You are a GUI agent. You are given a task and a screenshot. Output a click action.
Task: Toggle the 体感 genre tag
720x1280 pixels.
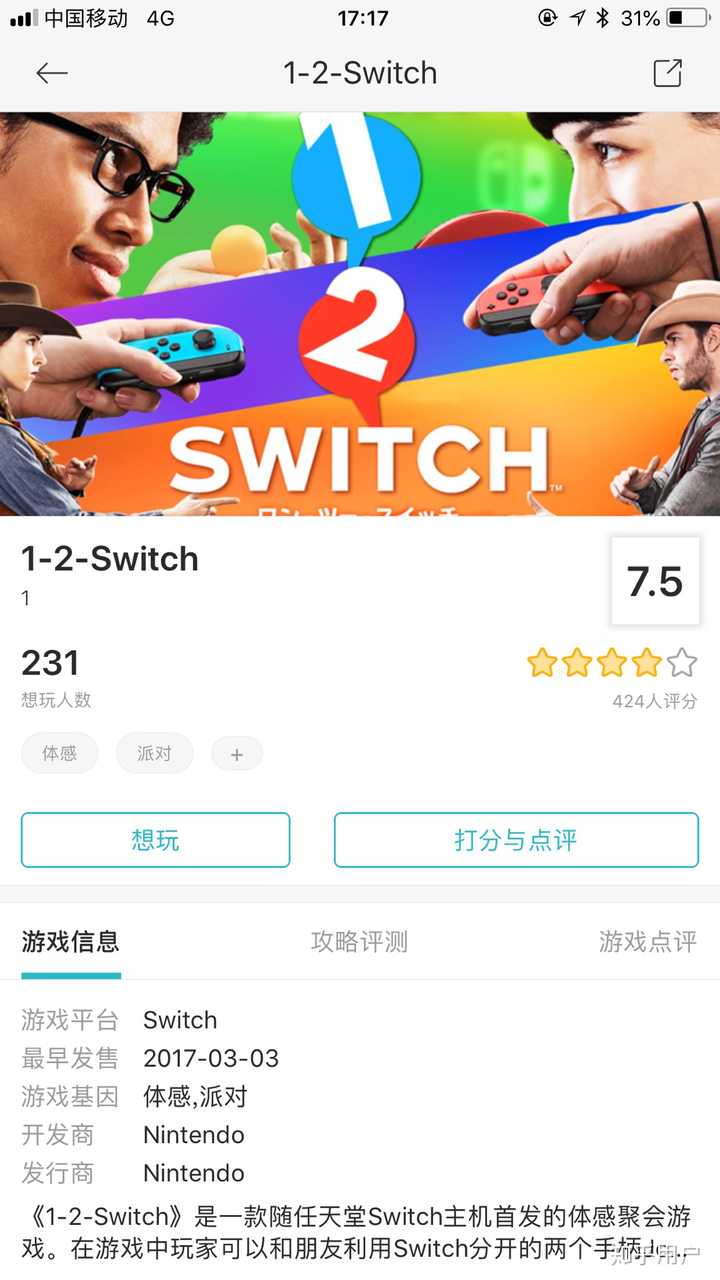tap(59, 754)
